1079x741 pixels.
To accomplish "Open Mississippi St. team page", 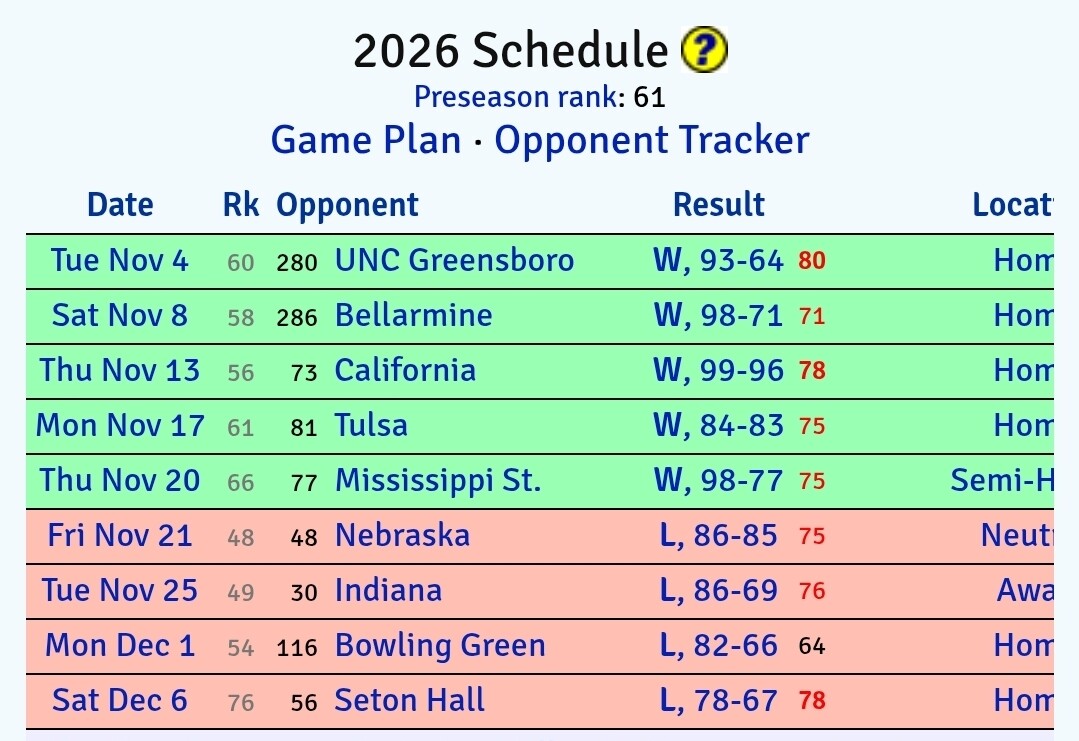I will [x=438, y=481].
